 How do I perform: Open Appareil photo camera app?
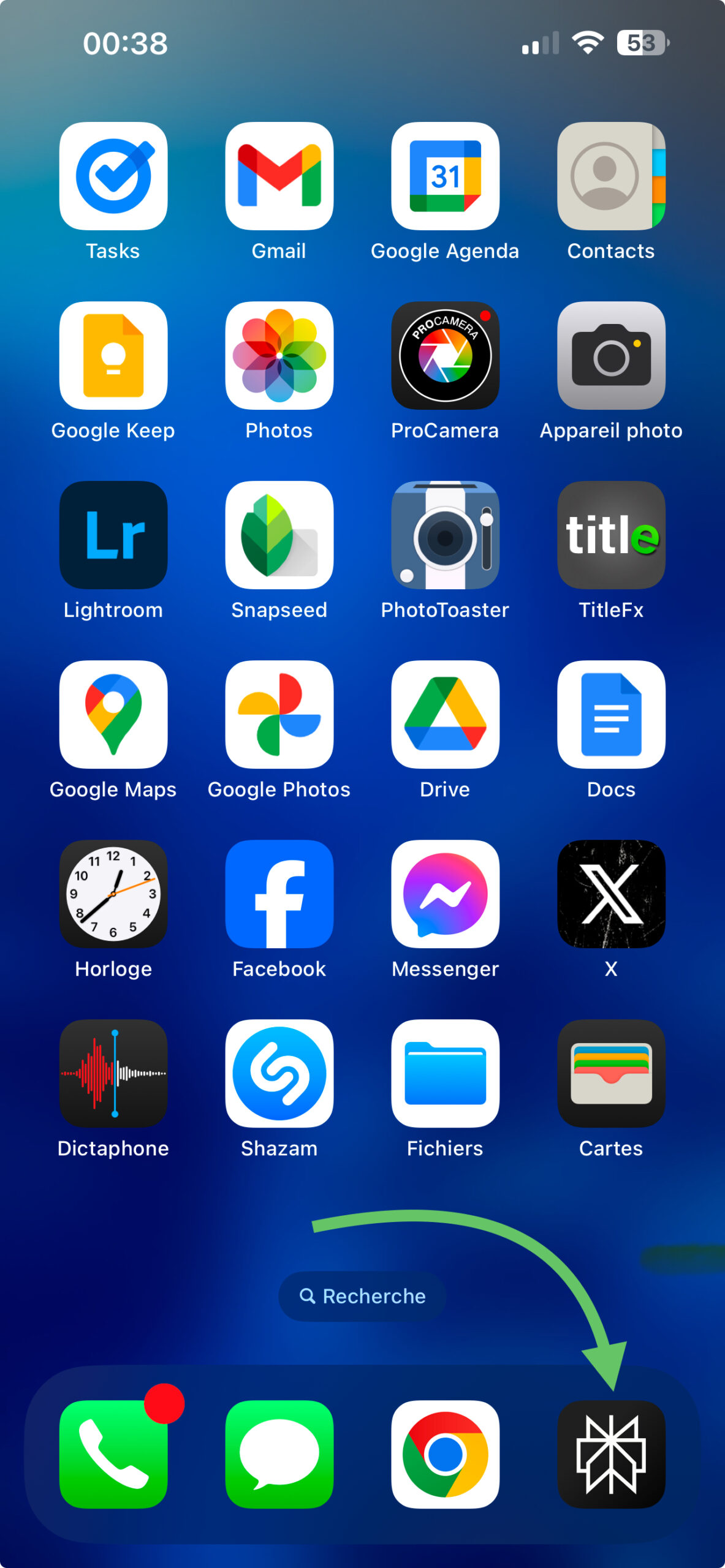coord(612,355)
